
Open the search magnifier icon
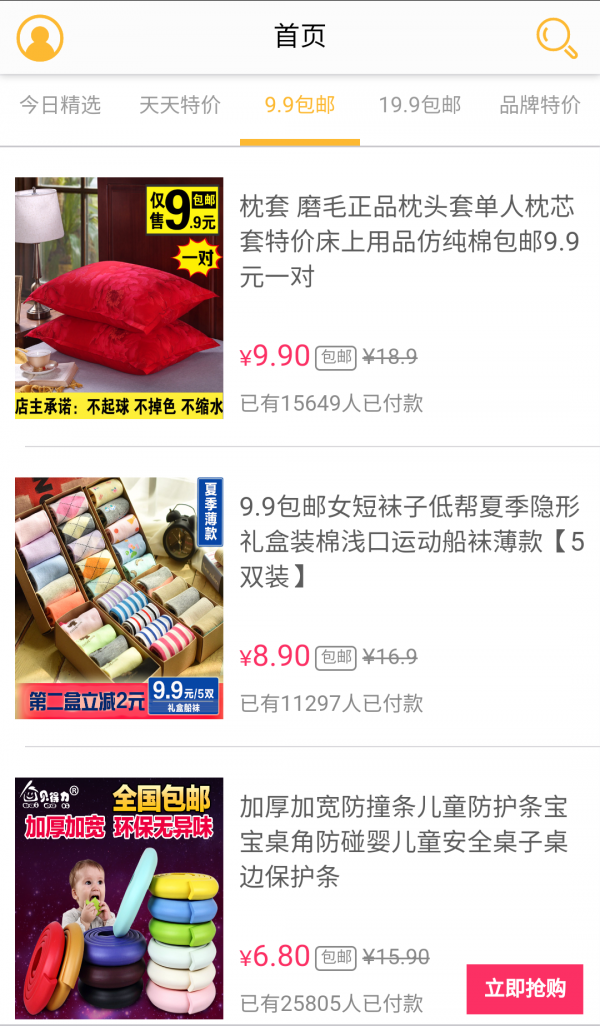coord(556,38)
